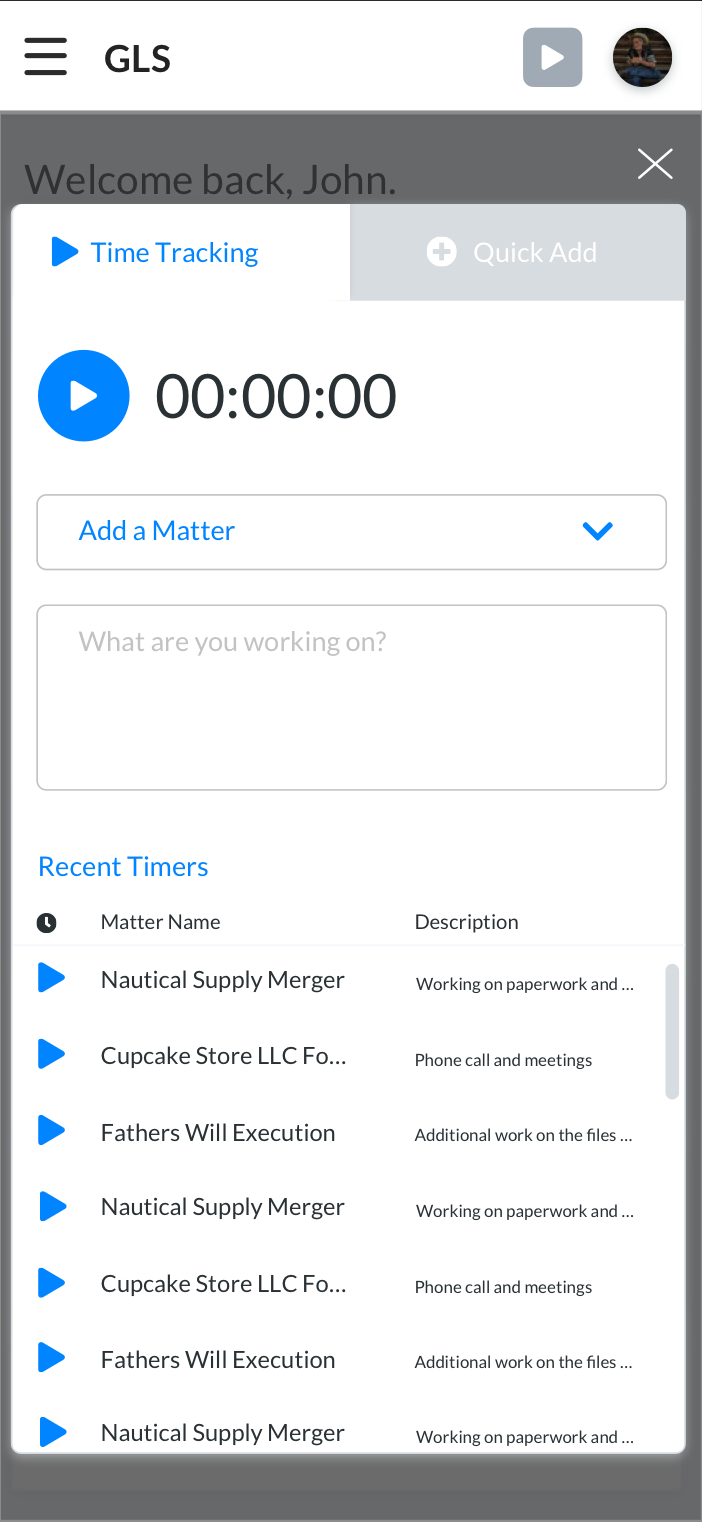Open the user profile avatar
702x1522 pixels.
pos(642,57)
